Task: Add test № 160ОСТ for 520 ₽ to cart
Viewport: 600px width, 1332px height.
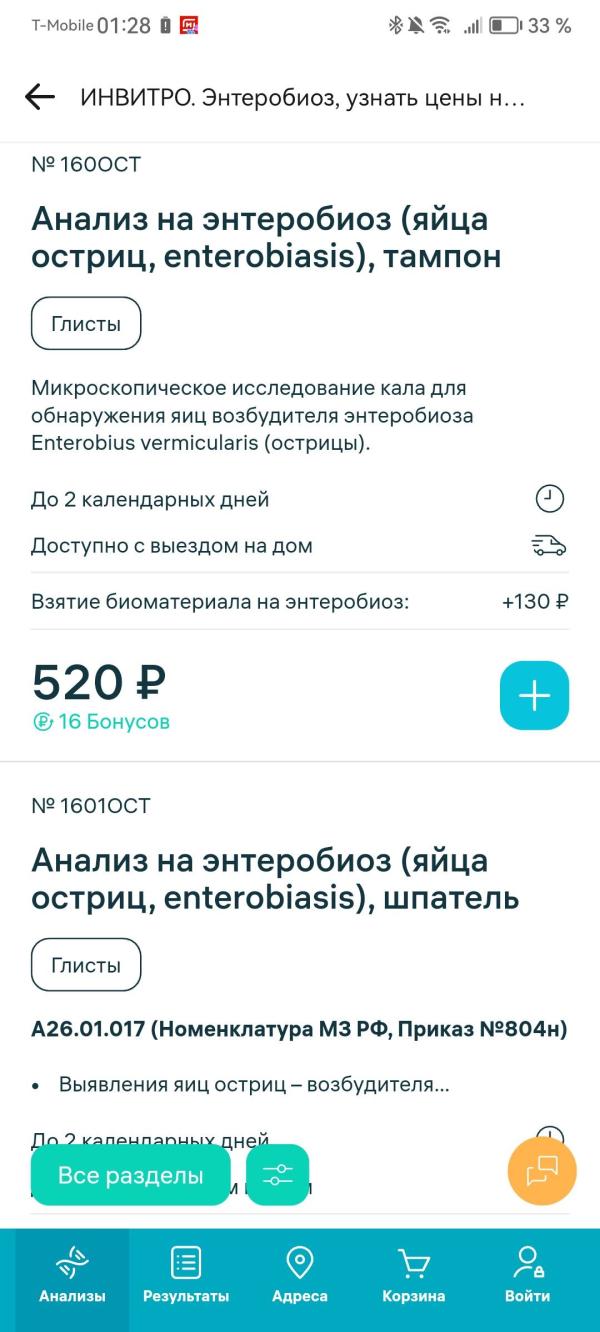Action: [534, 695]
